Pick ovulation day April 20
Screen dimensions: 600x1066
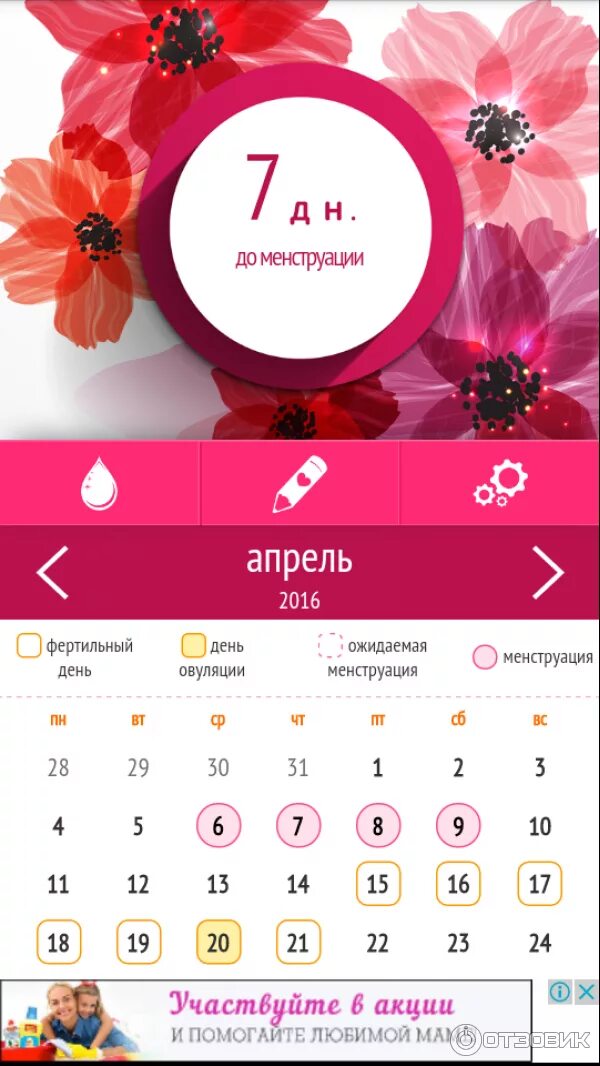(x=219, y=942)
